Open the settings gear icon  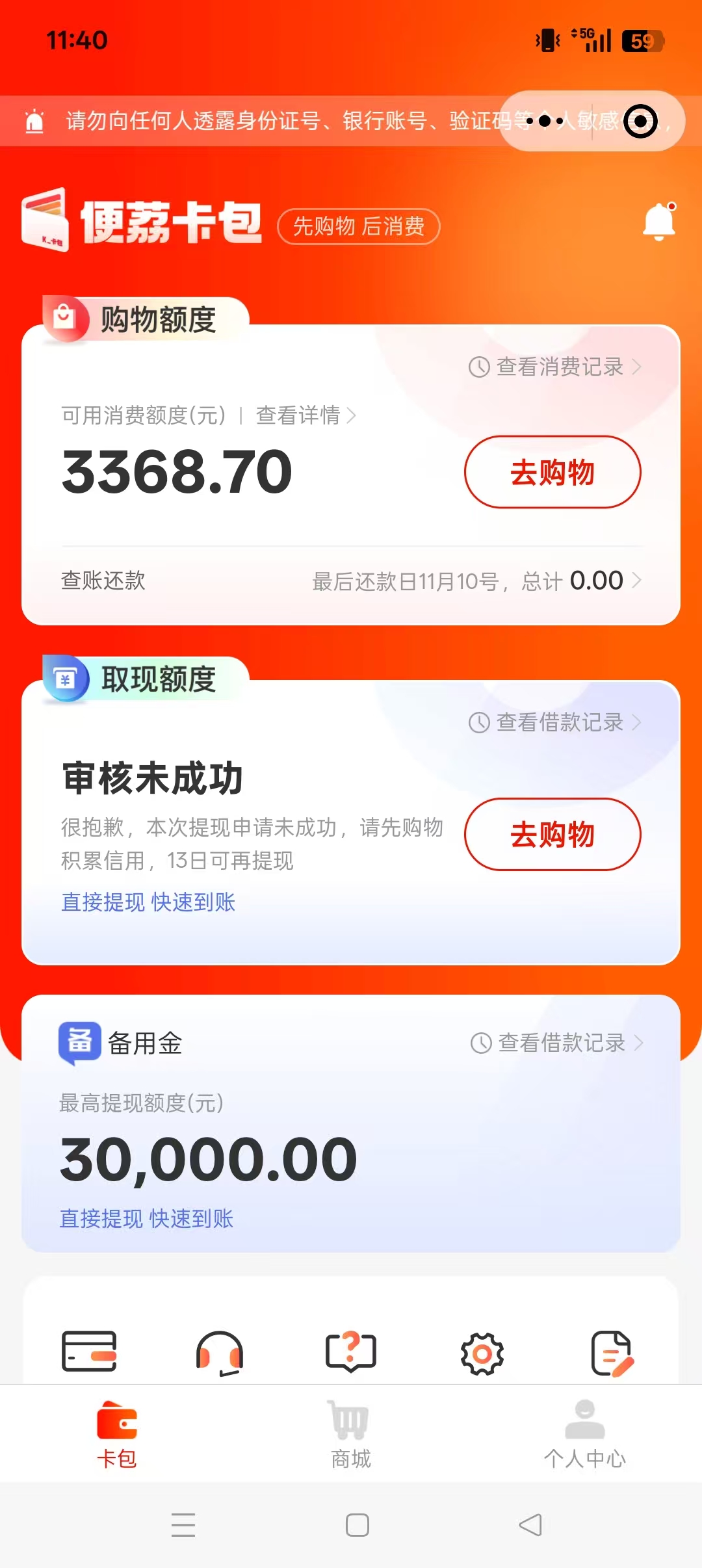coord(482,1353)
